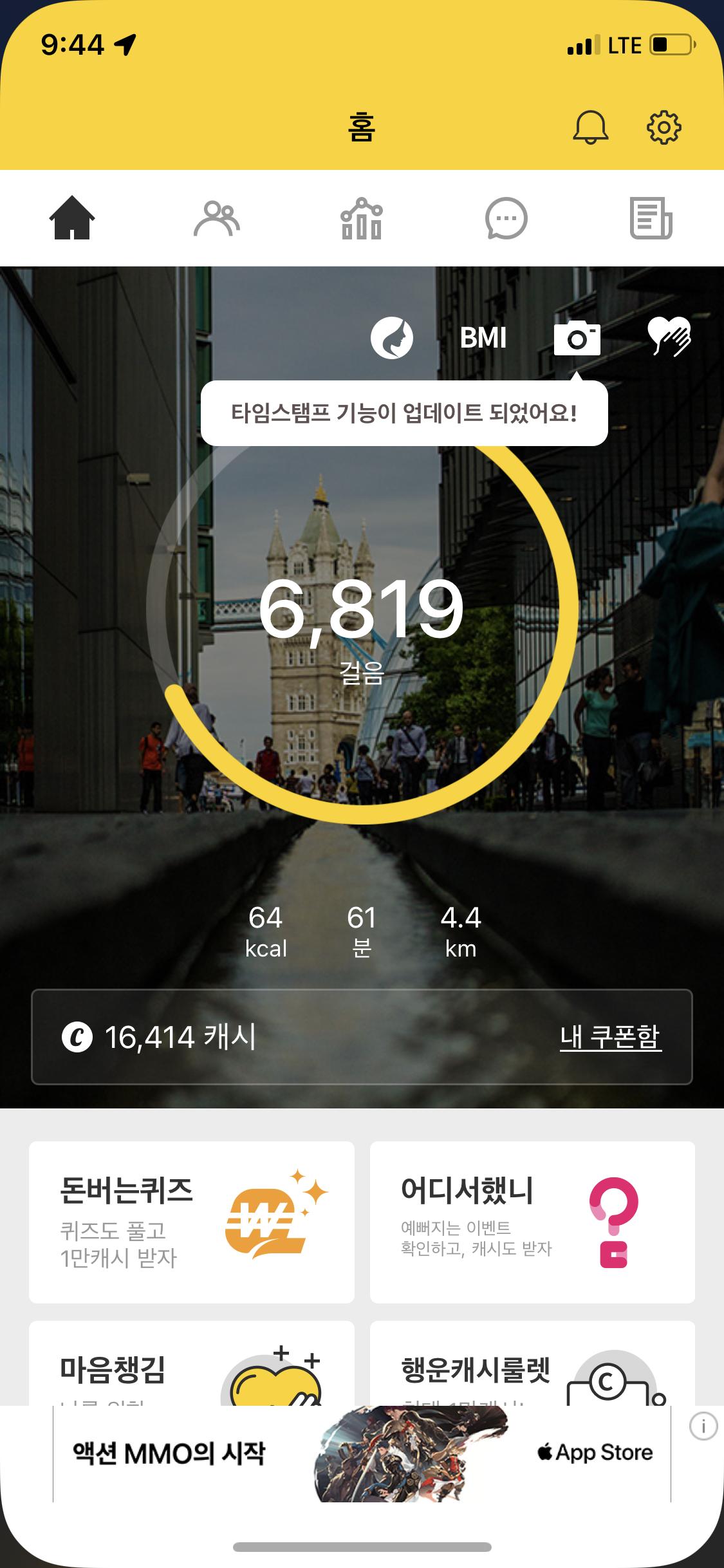Open the 돈버는퀴즈 card
724x1568 pixels.
point(192,1221)
